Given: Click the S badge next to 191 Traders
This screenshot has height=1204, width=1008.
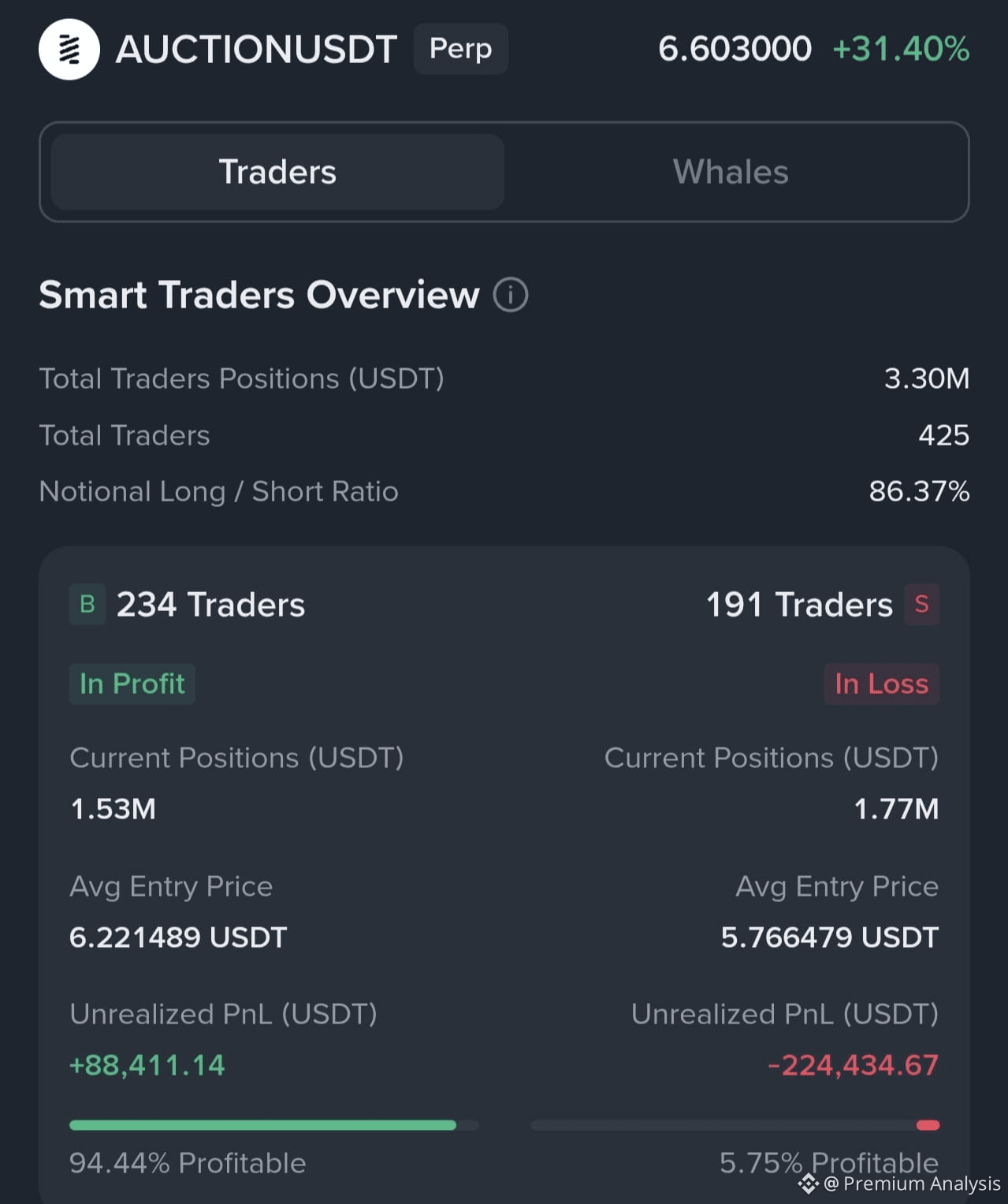Looking at the screenshot, I should [x=921, y=604].
